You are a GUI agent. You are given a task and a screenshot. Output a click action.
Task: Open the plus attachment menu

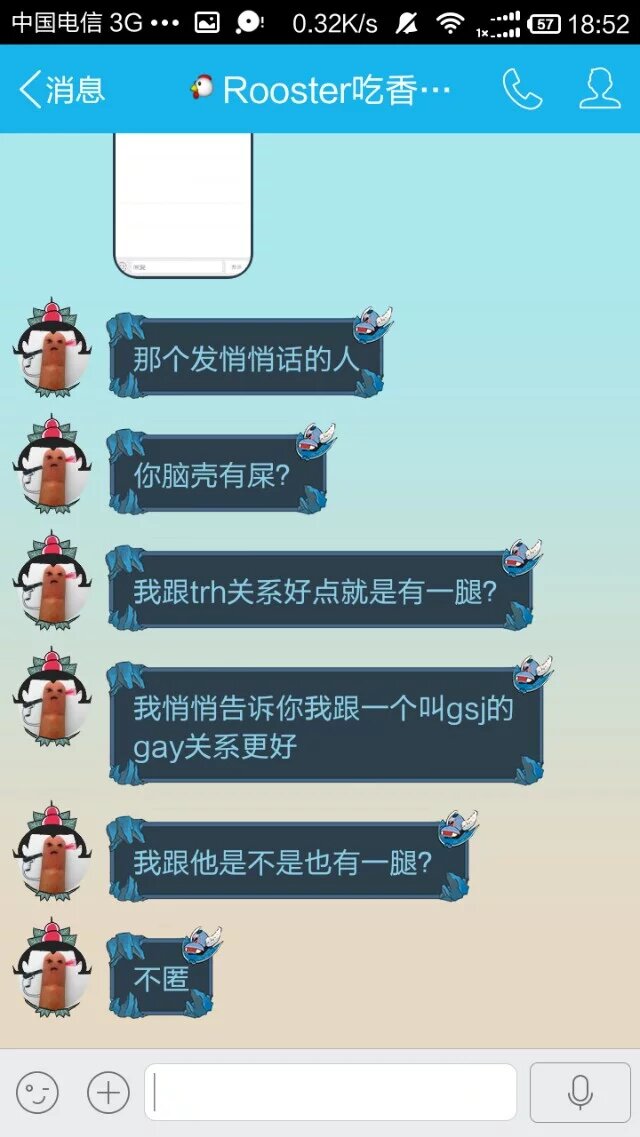pyautogui.click(x=108, y=1092)
